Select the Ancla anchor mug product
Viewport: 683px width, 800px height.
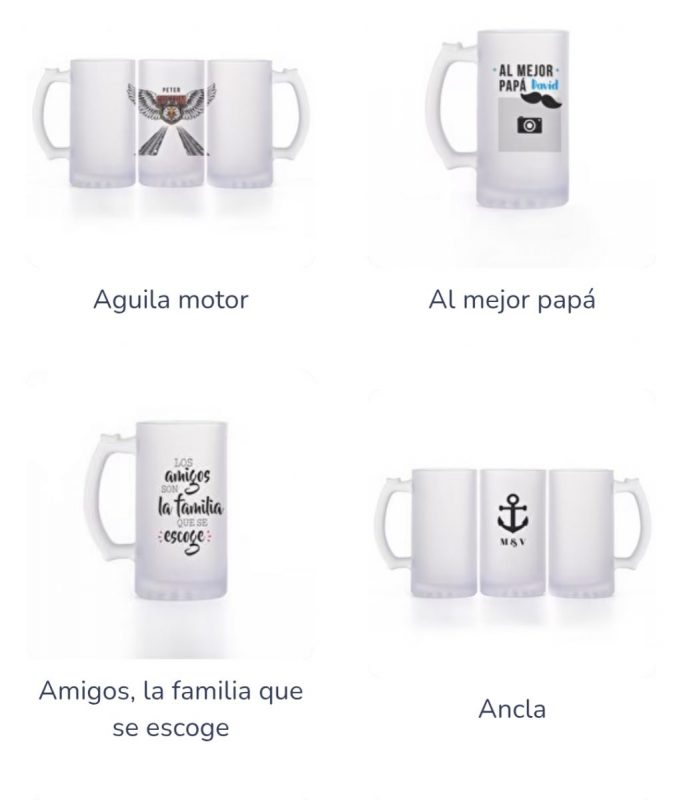tap(511, 530)
